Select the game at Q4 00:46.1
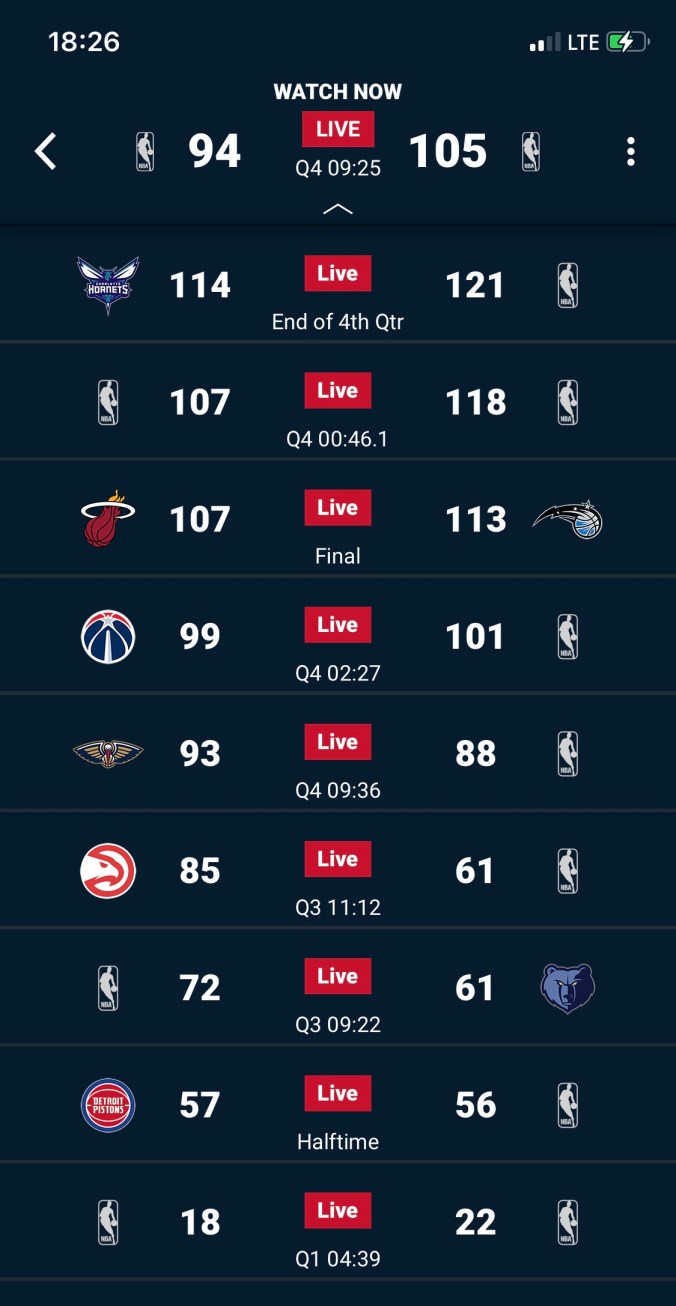 tap(338, 403)
